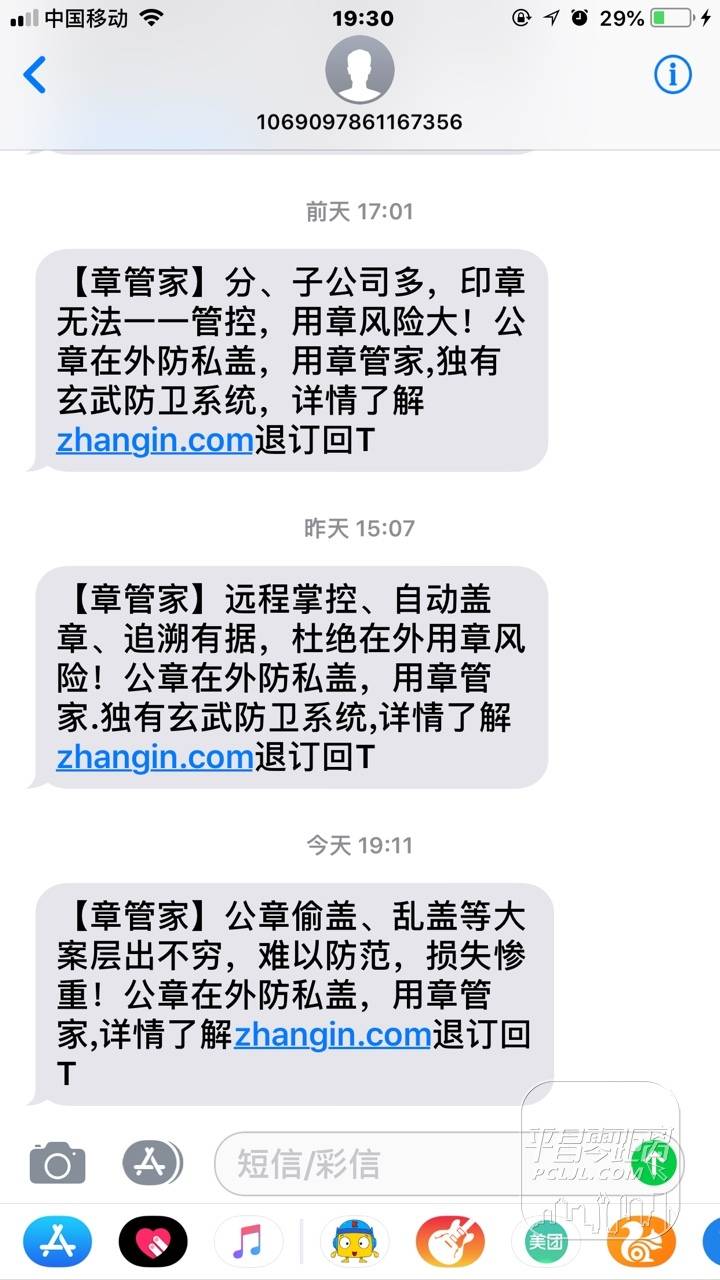Open the yellow cartoon sticker app
Viewport: 720px width, 1280px height.
point(354,1242)
